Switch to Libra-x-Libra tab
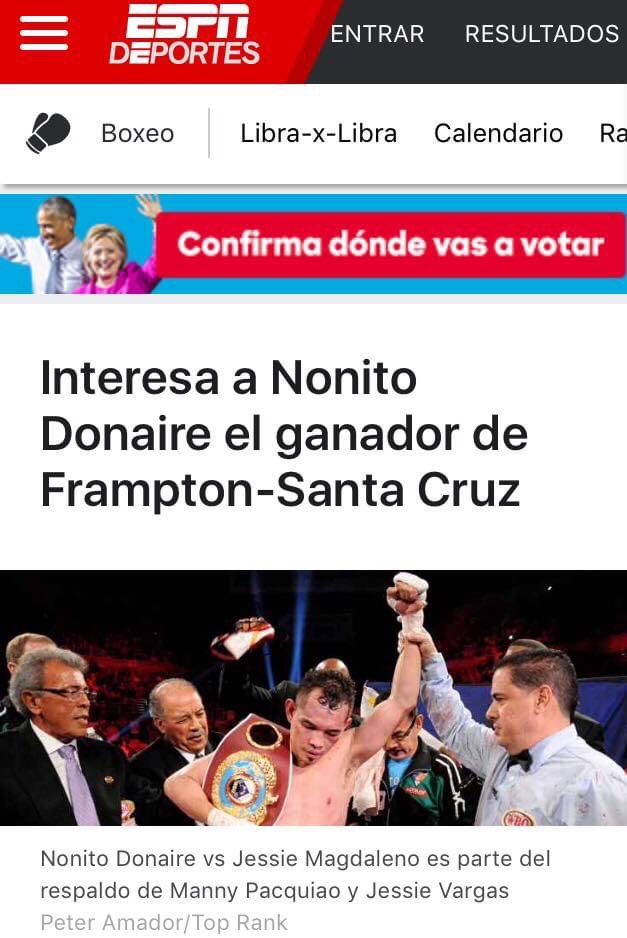This screenshot has height=938, width=627. (318, 133)
